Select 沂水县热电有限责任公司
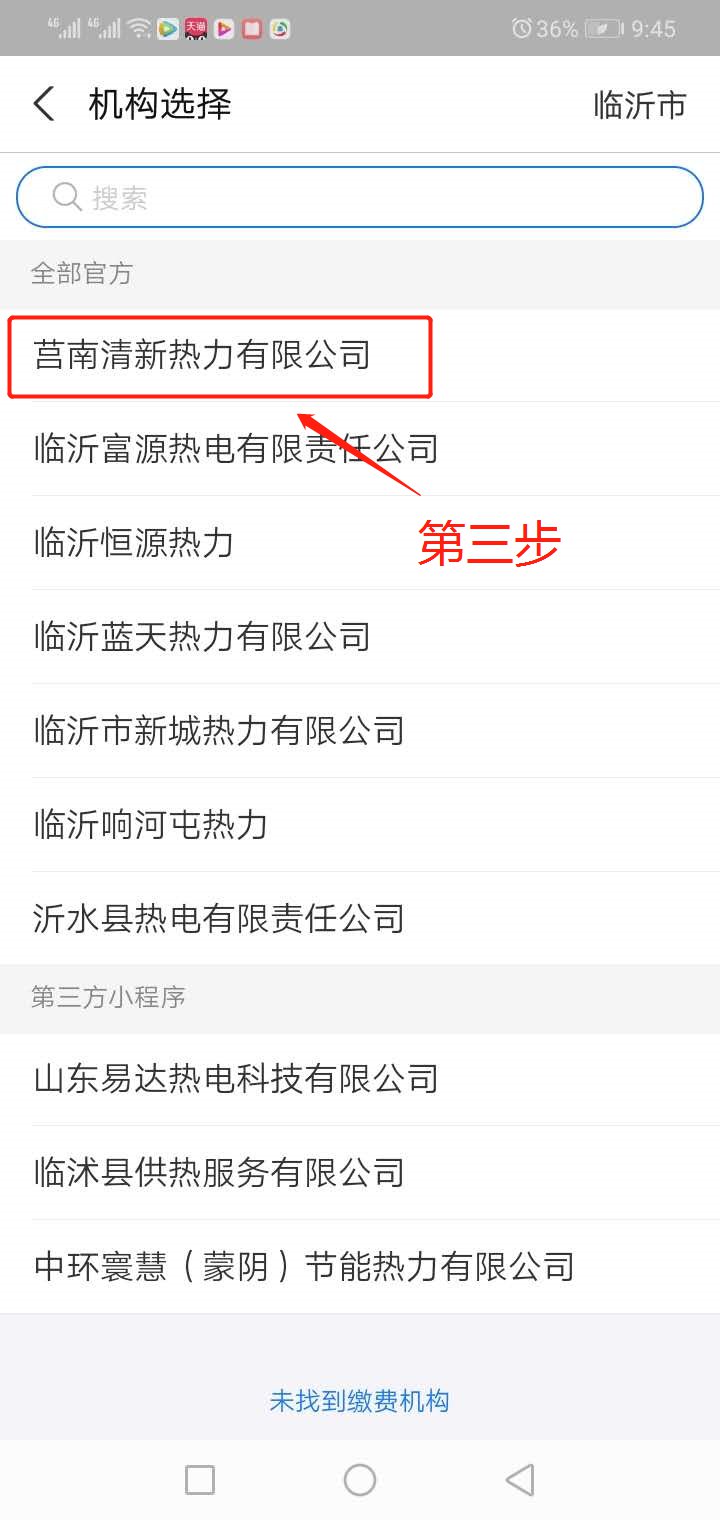Screen dimensions: 720x1520 coord(219,919)
